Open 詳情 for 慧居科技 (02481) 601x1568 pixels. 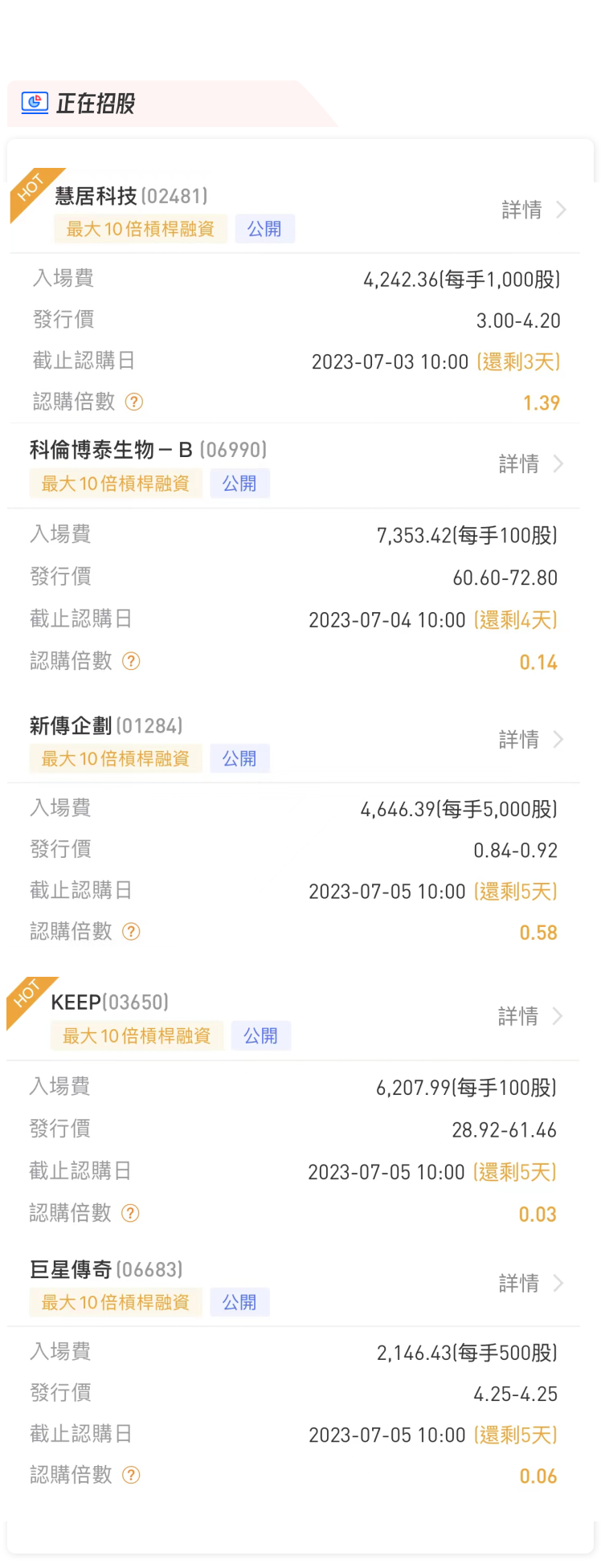[x=534, y=210]
